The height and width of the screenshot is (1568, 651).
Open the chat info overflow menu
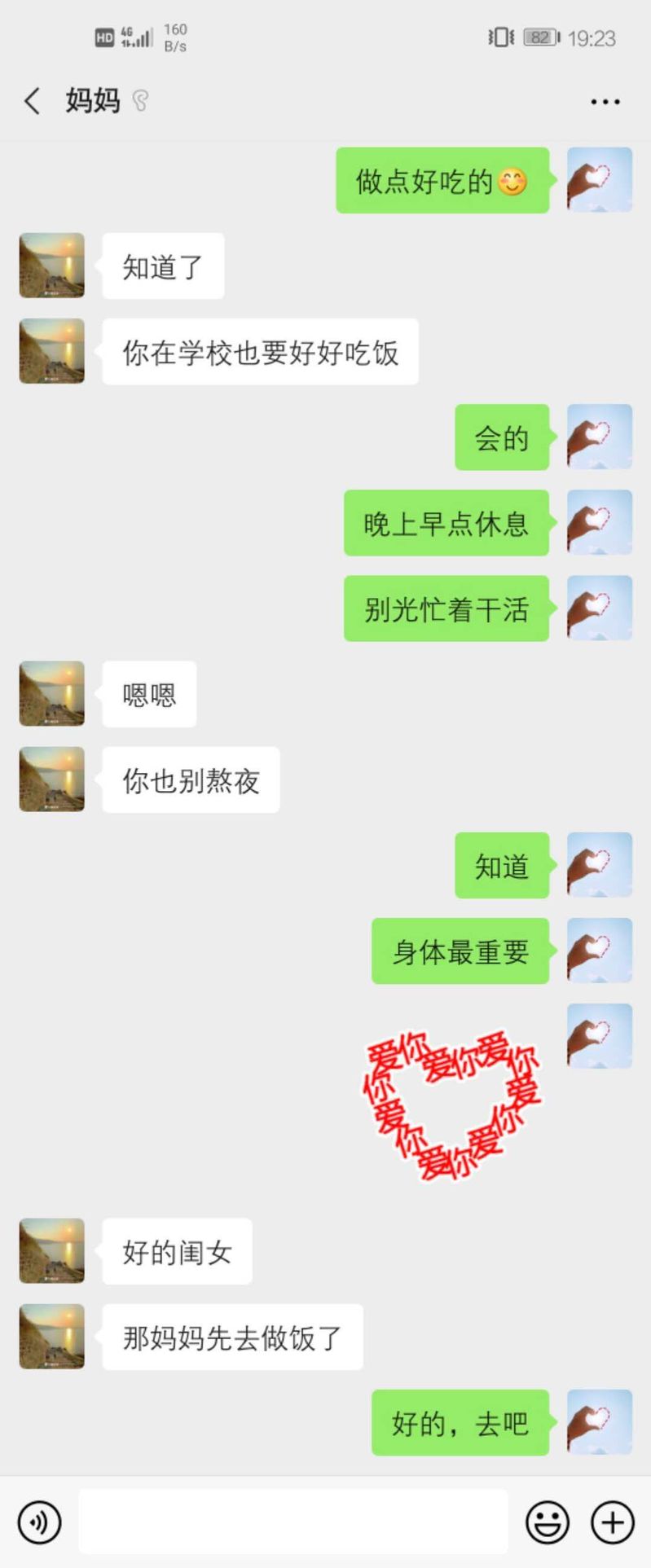605,102
